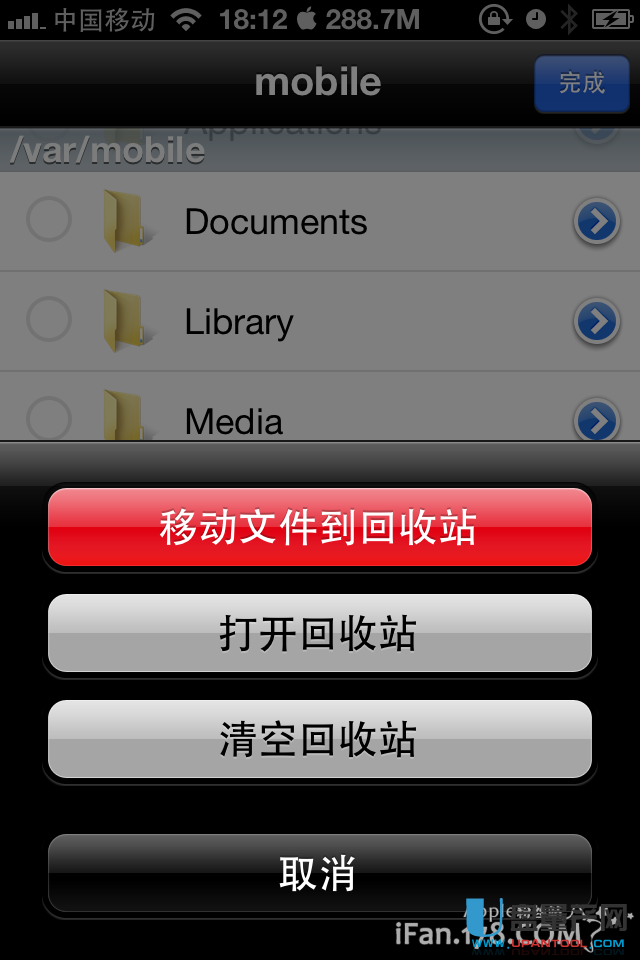Image resolution: width=640 pixels, height=960 pixels.
Task: Open the Library folder row
Action: click(240, 322)
